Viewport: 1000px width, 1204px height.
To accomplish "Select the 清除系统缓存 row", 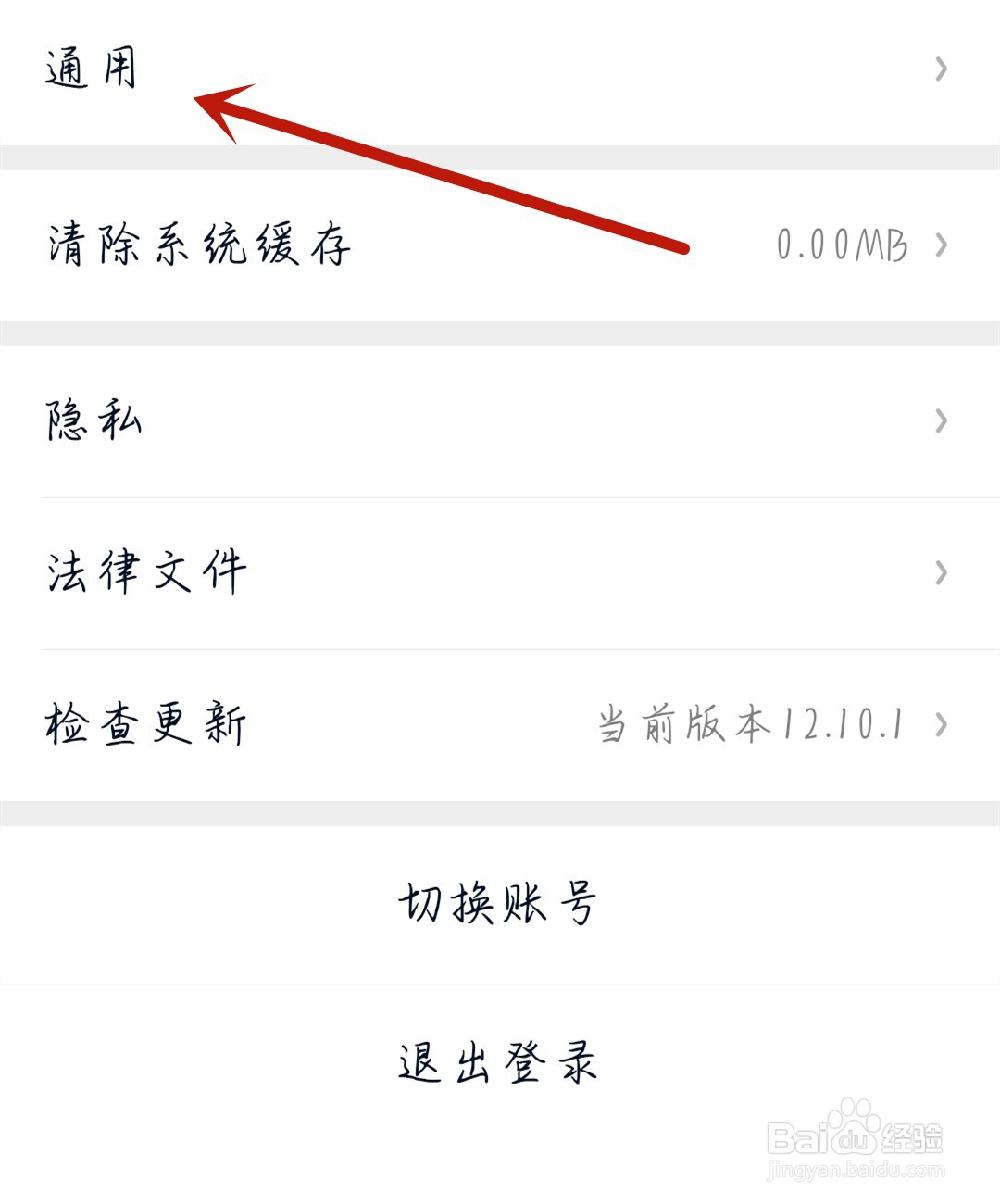I will point(370,245).
